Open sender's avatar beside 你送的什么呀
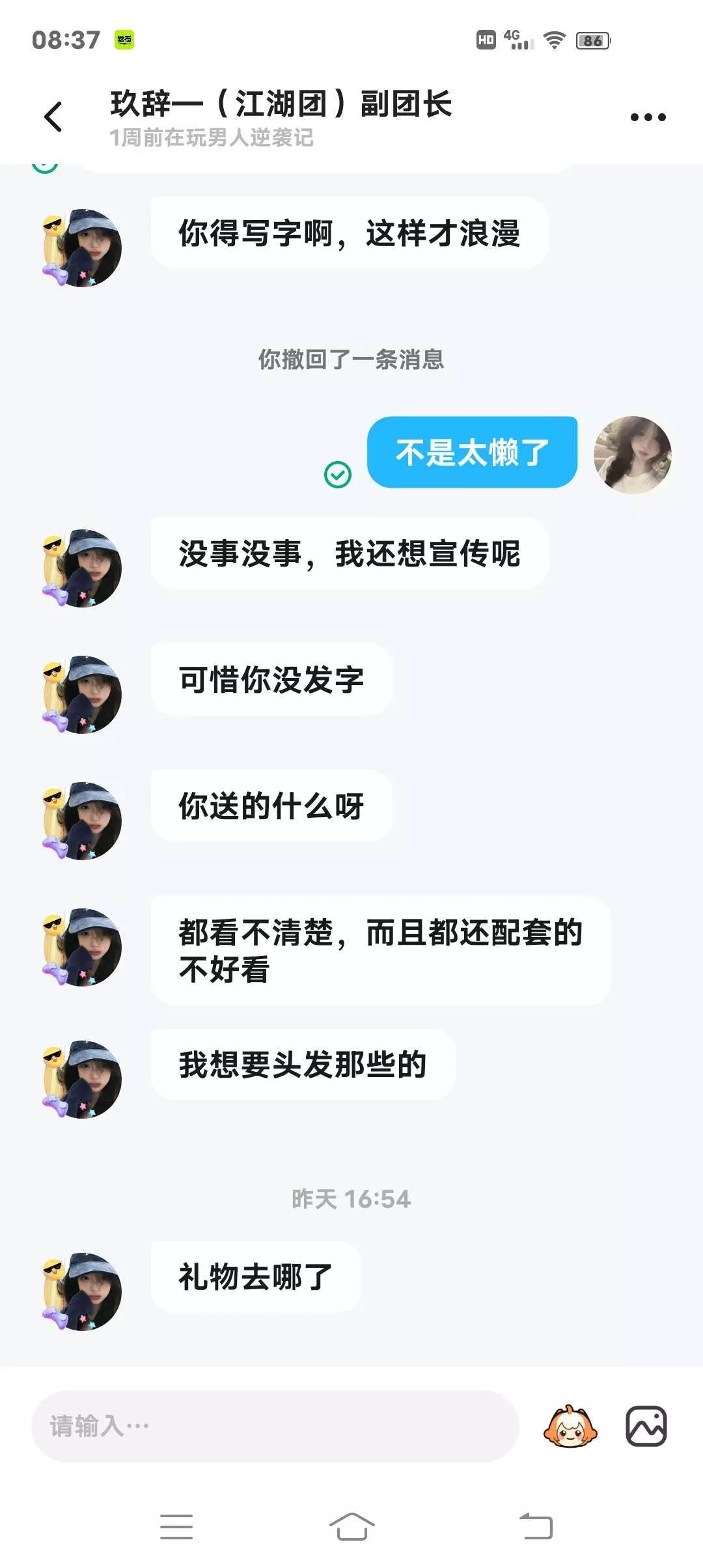The width and height of the screenshot is (703, 1568). click(83, 820)
